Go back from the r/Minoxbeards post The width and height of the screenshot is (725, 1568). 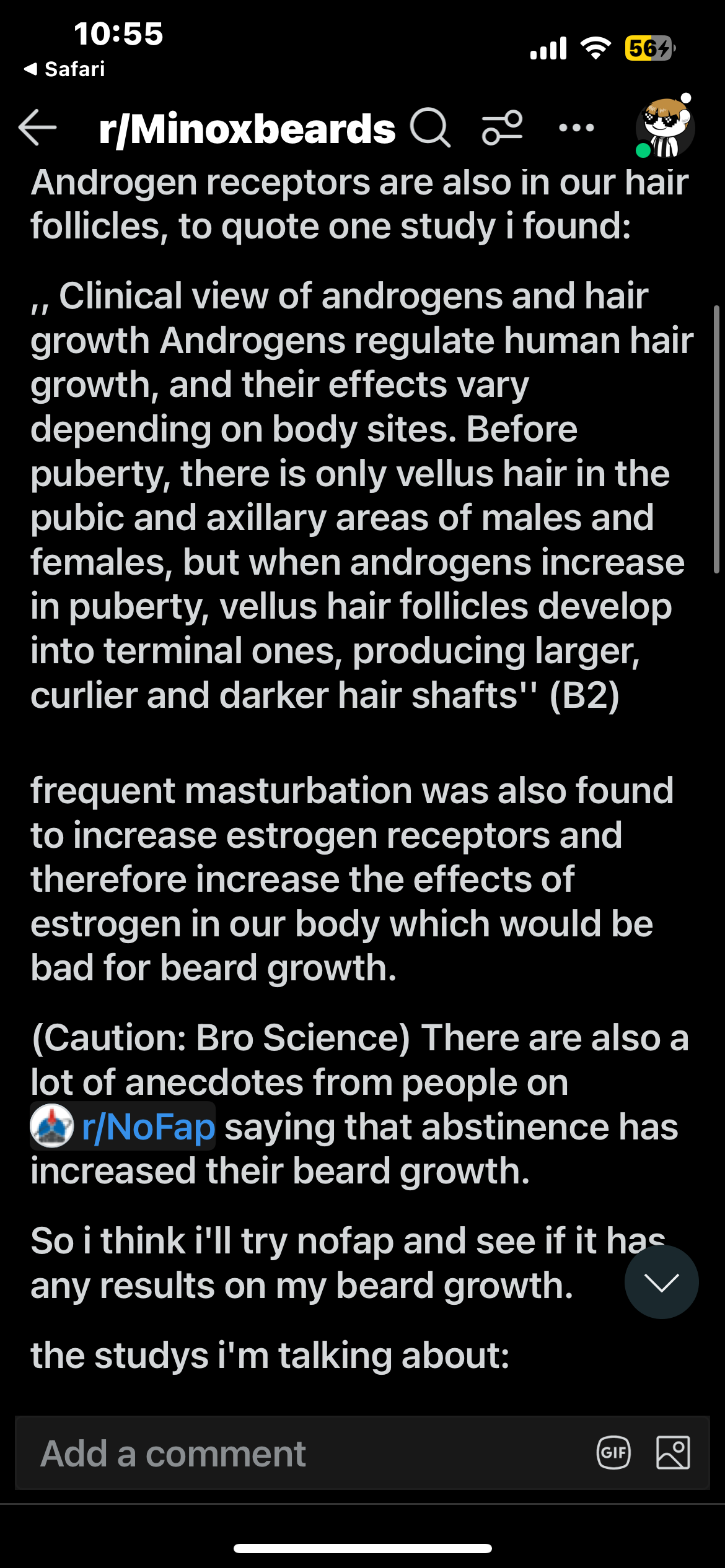pyautogui.click(x=38, y=128)
